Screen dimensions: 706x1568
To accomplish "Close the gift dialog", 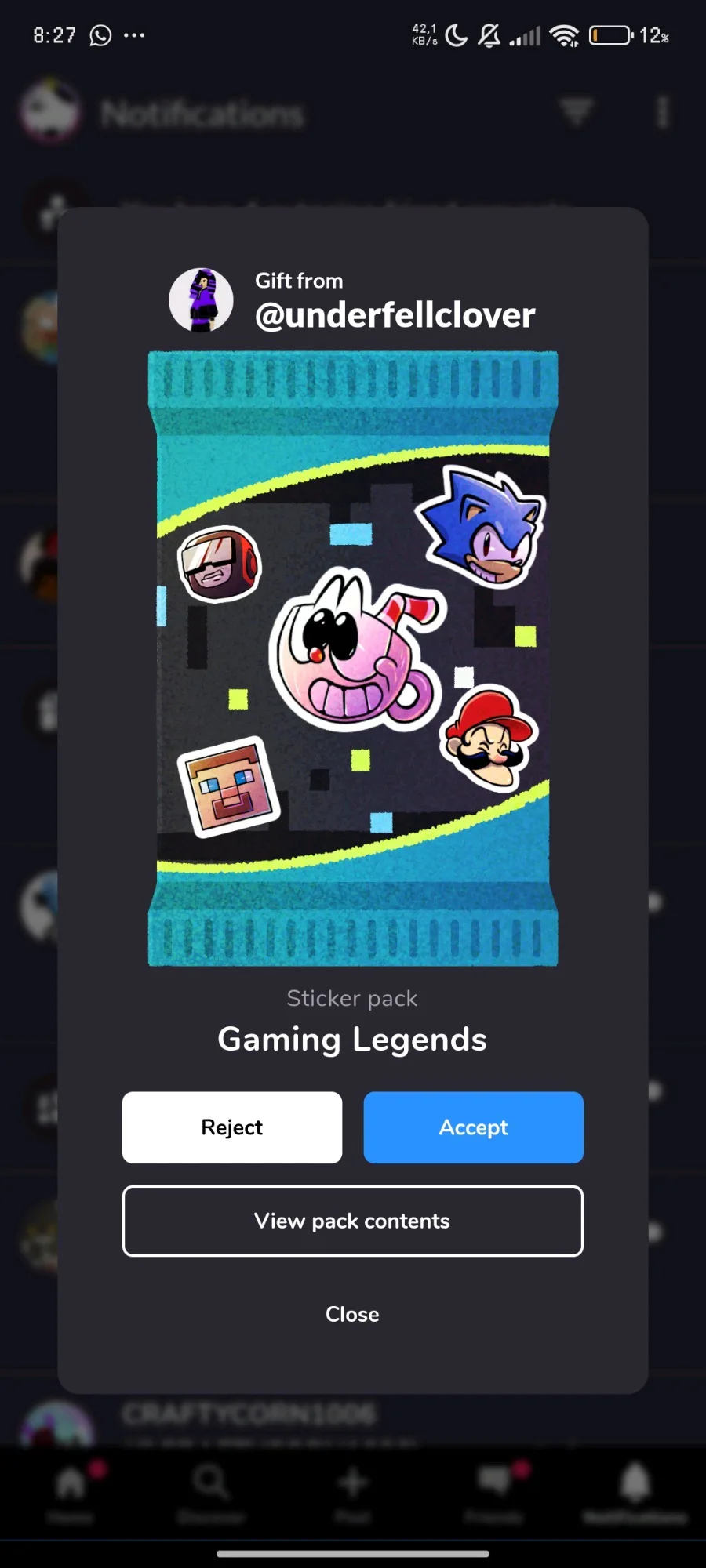I will (352, 1314).
